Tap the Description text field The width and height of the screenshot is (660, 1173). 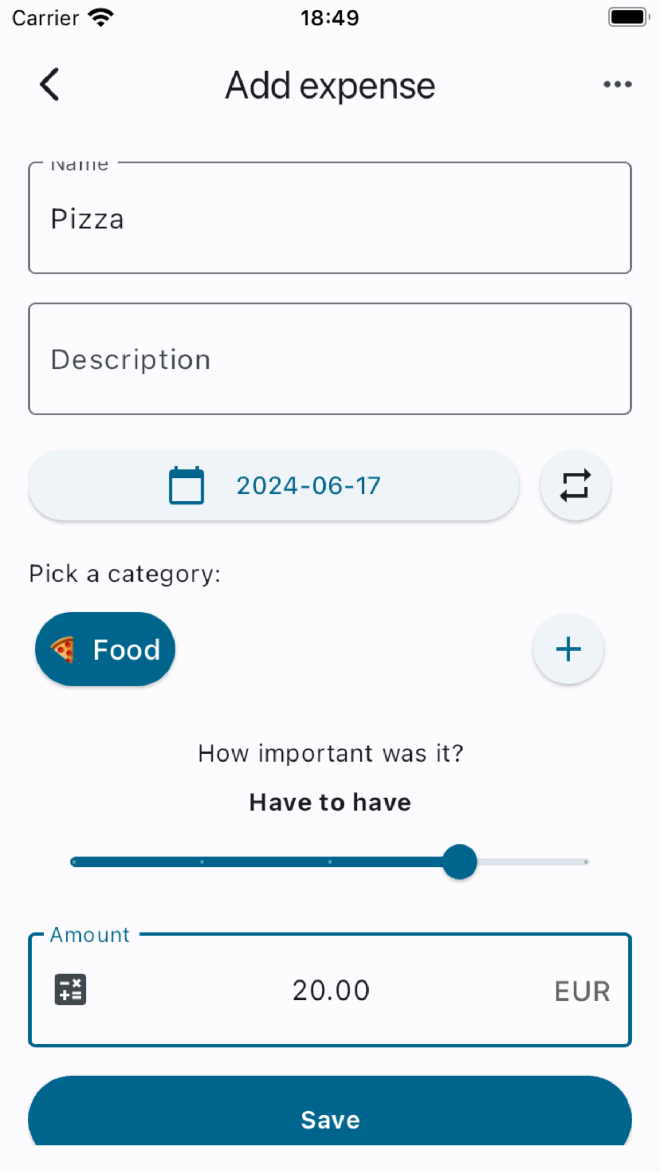click(x=329, y=359)
